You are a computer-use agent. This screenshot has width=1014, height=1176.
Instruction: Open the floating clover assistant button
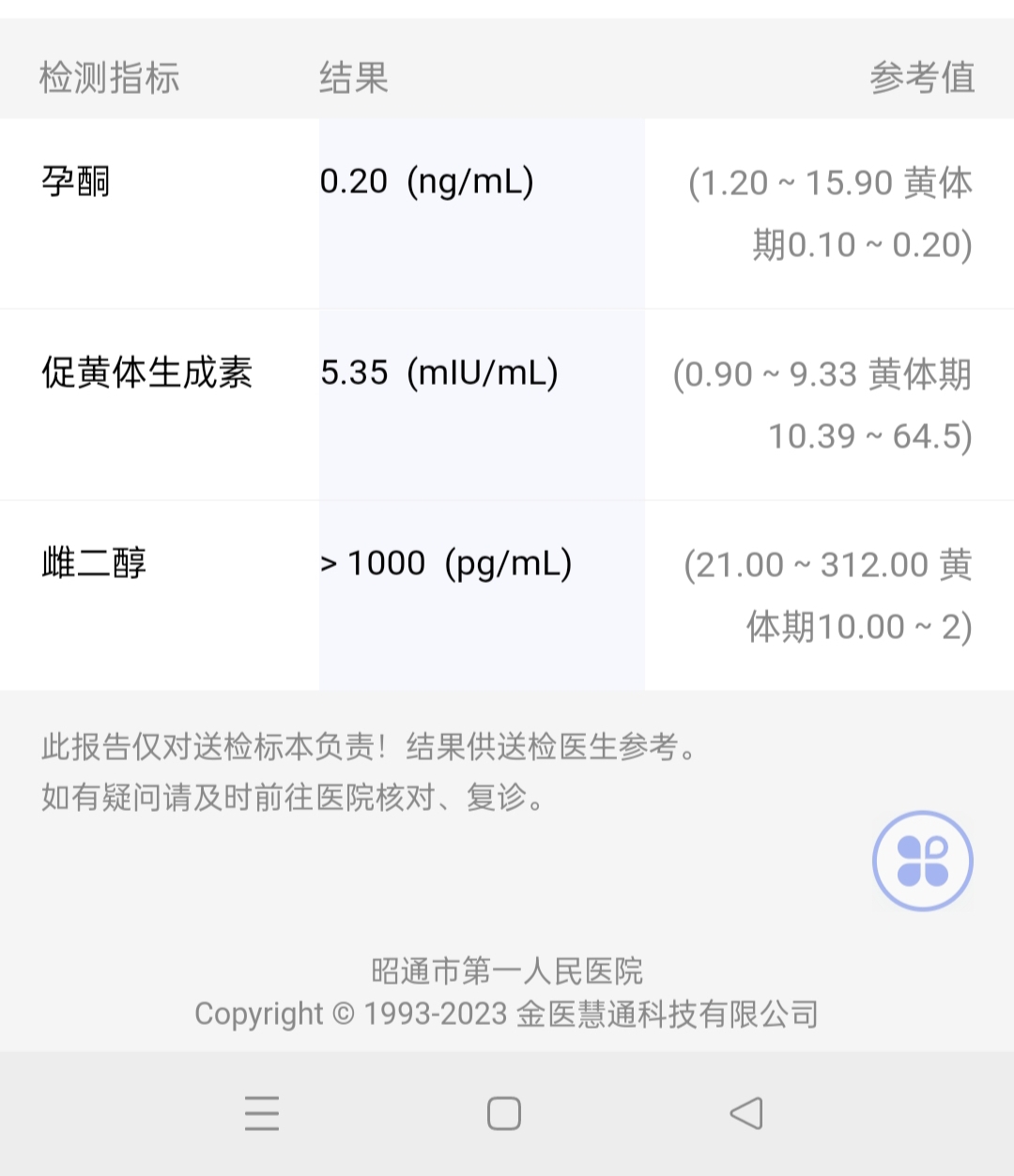pyautogui.click(x=922, y=861)
